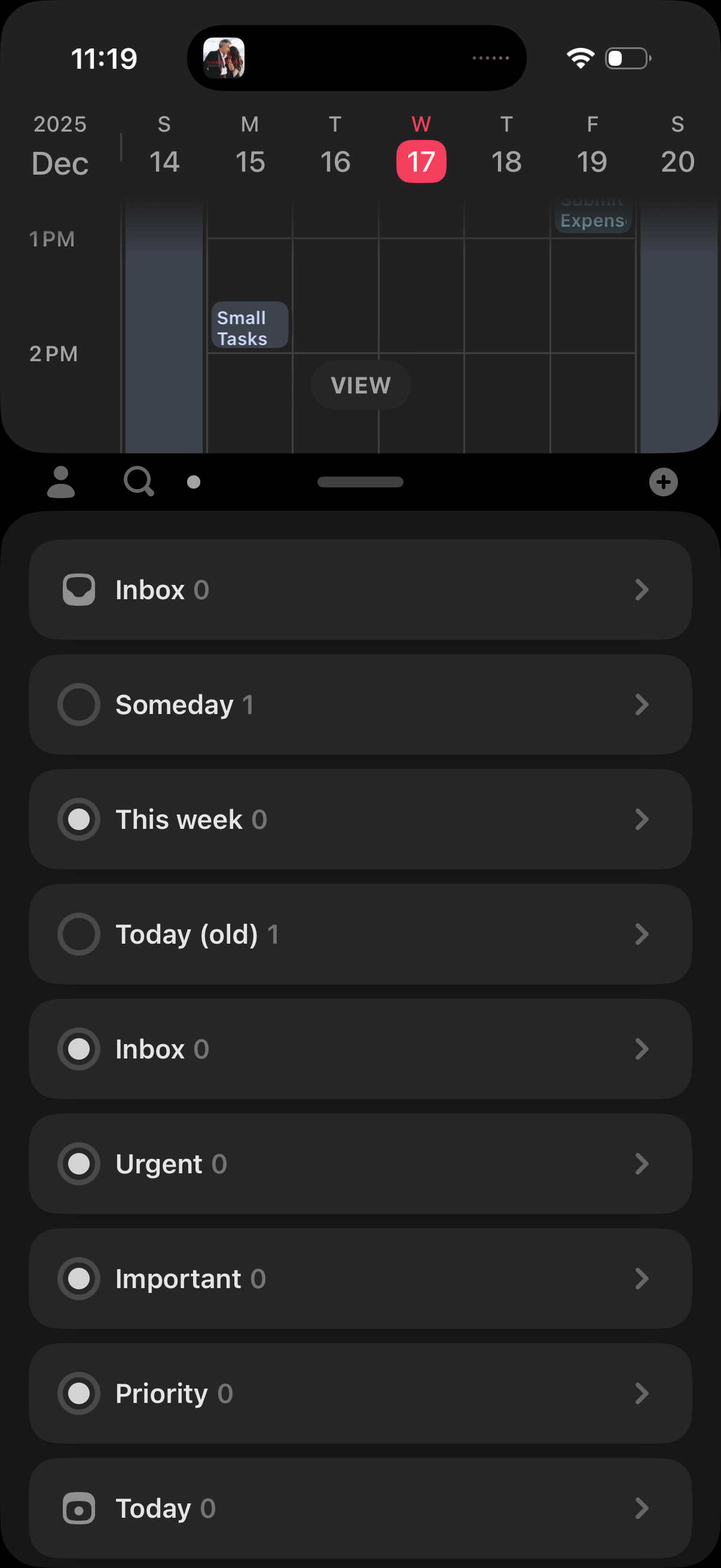Toggle the filled circle beside Priority
Screen dimensions: 721x1568
click(78, 1393)
